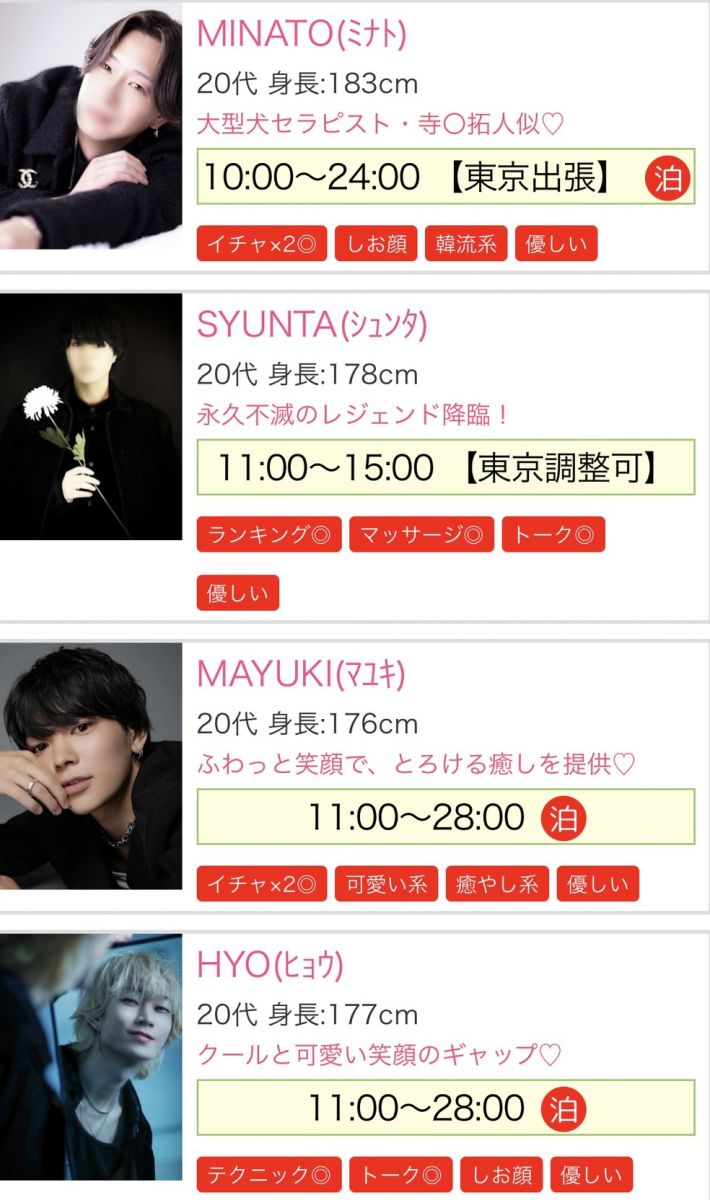
Task: Tap the MINATO(ミナト) name link
Action: tap(301, 33)
